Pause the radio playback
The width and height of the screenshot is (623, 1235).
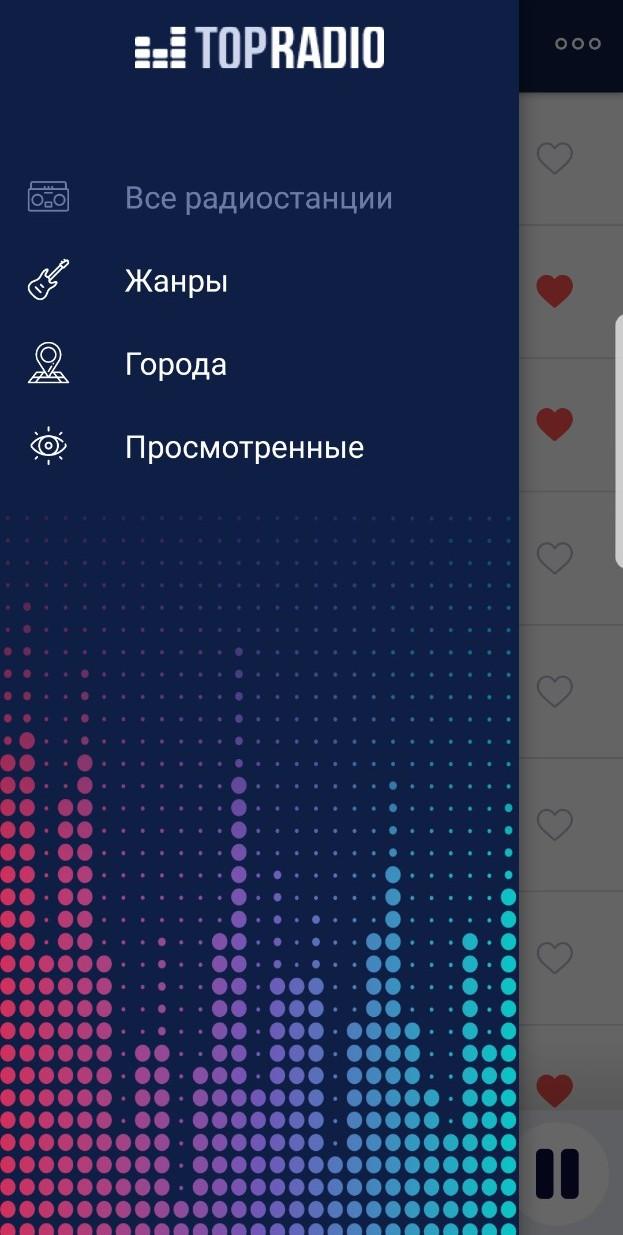(557, 1173)
